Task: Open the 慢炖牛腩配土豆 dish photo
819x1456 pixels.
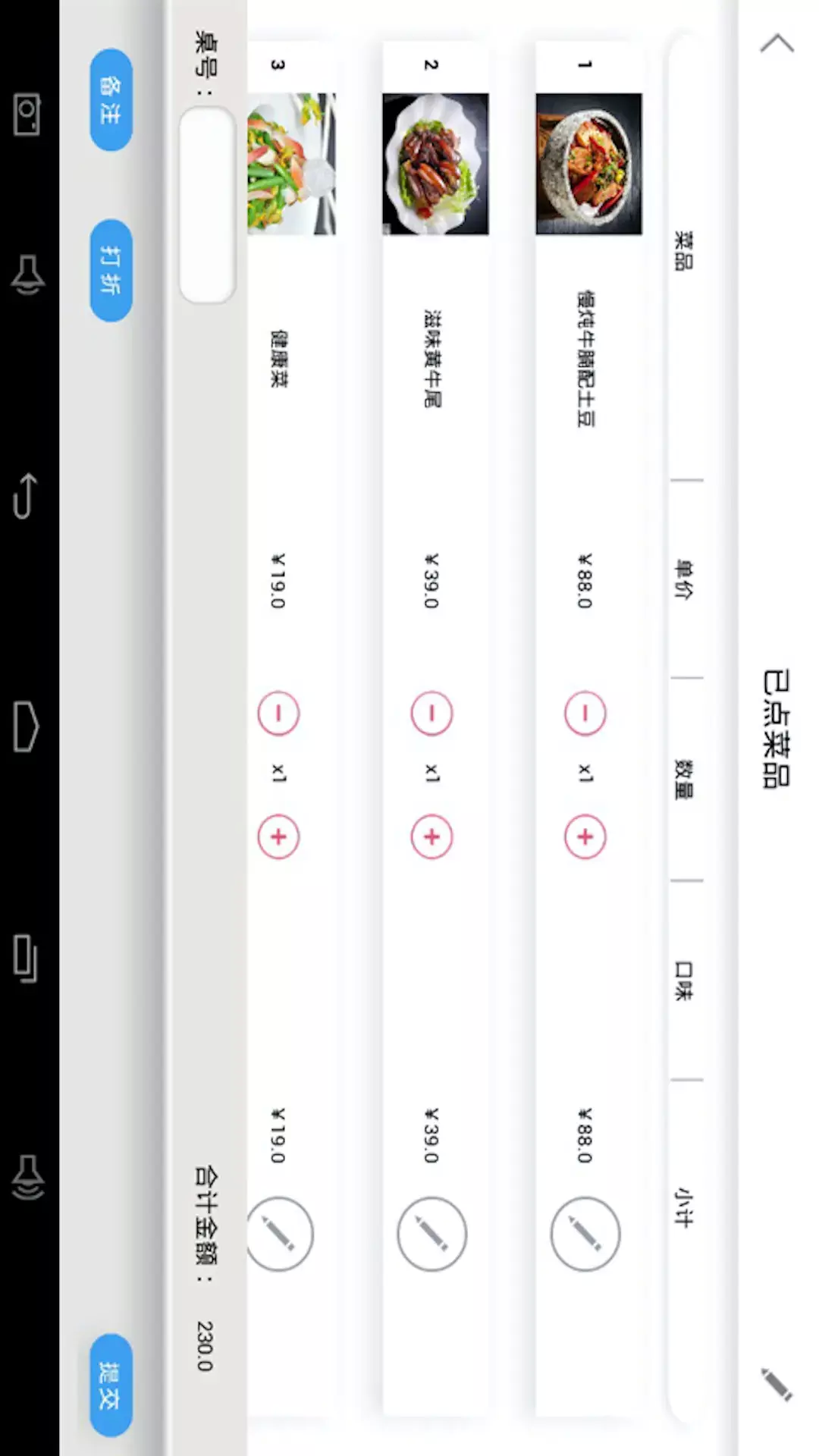Action: point(588,164)
